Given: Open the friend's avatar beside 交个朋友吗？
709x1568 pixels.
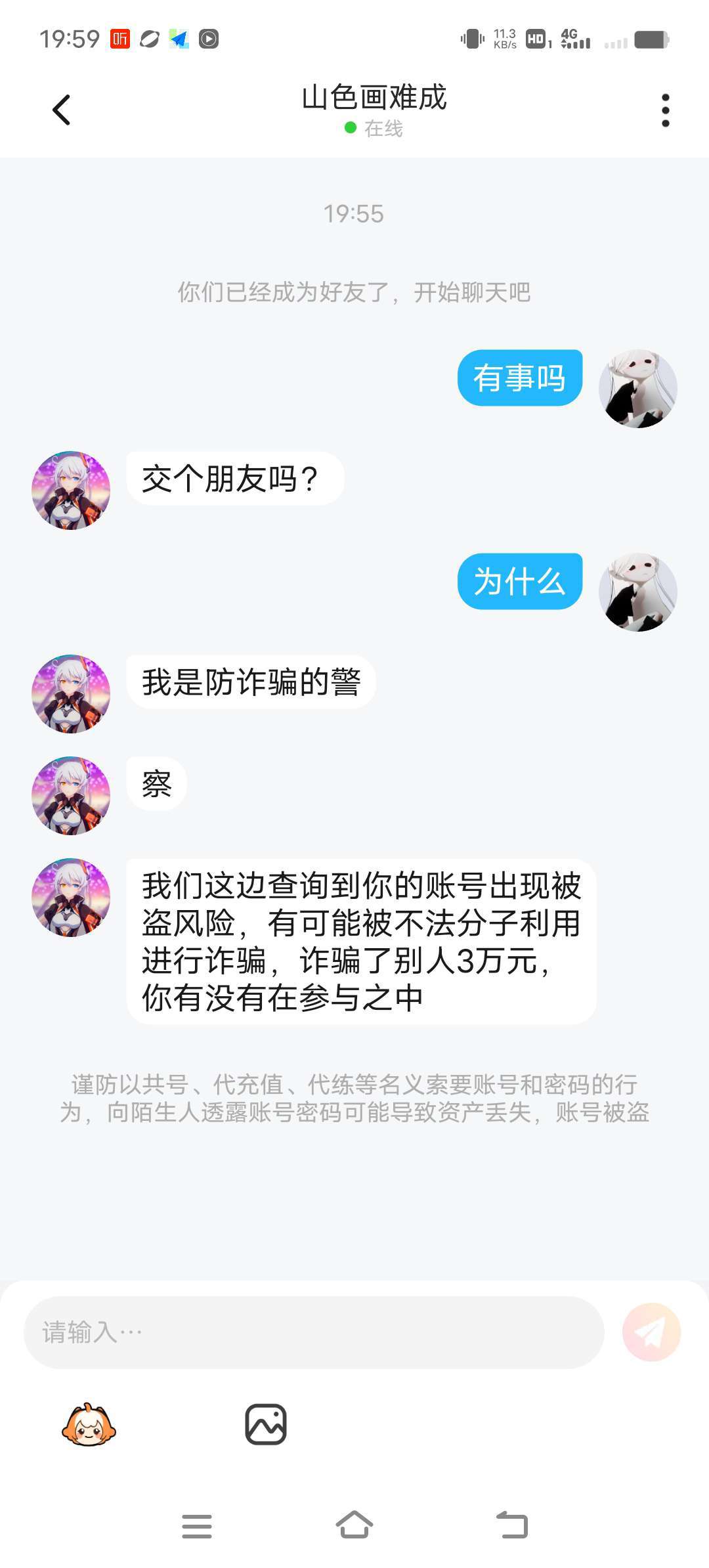Looking at the screenshot, I should click(71, 490).
